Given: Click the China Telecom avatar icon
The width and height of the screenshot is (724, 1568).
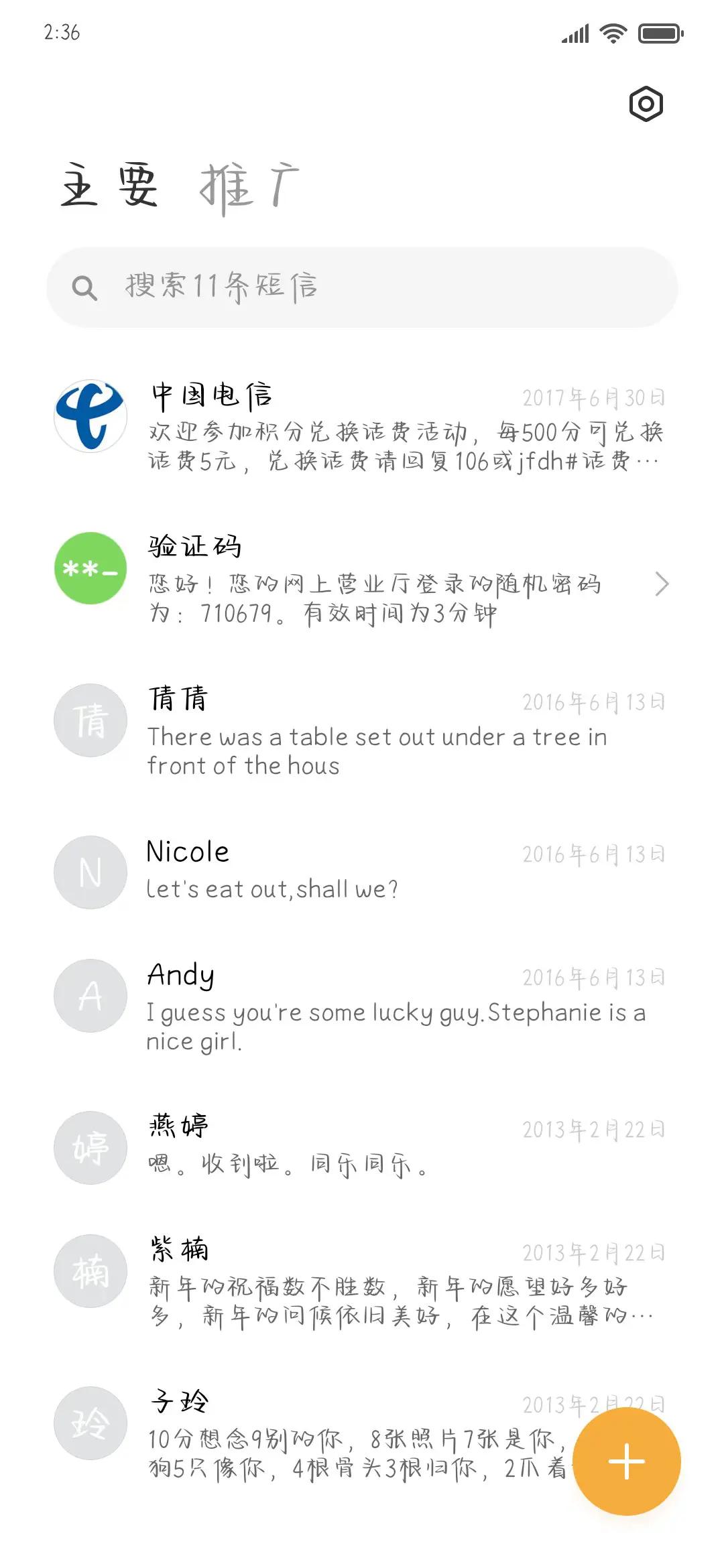Looking at the screenshot, I should tap(90, 415).
